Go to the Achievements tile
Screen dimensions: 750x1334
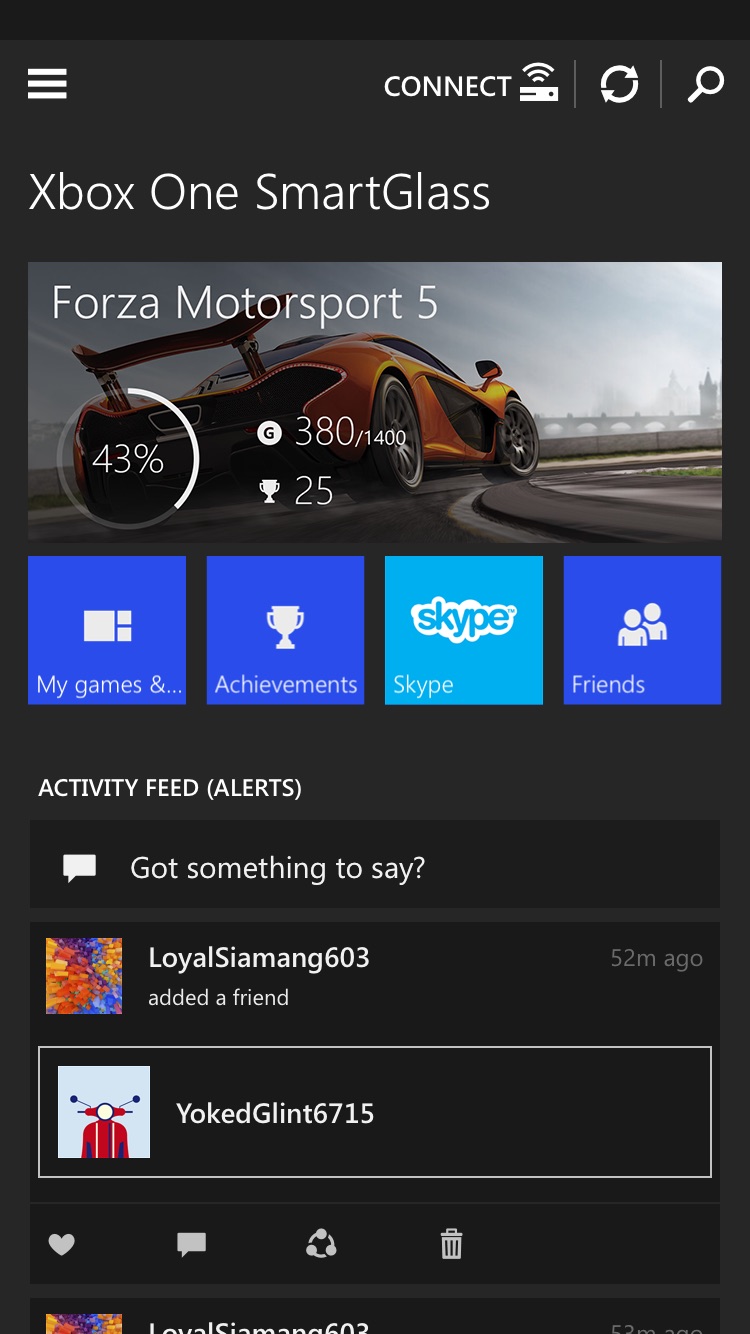coord(285,630)
